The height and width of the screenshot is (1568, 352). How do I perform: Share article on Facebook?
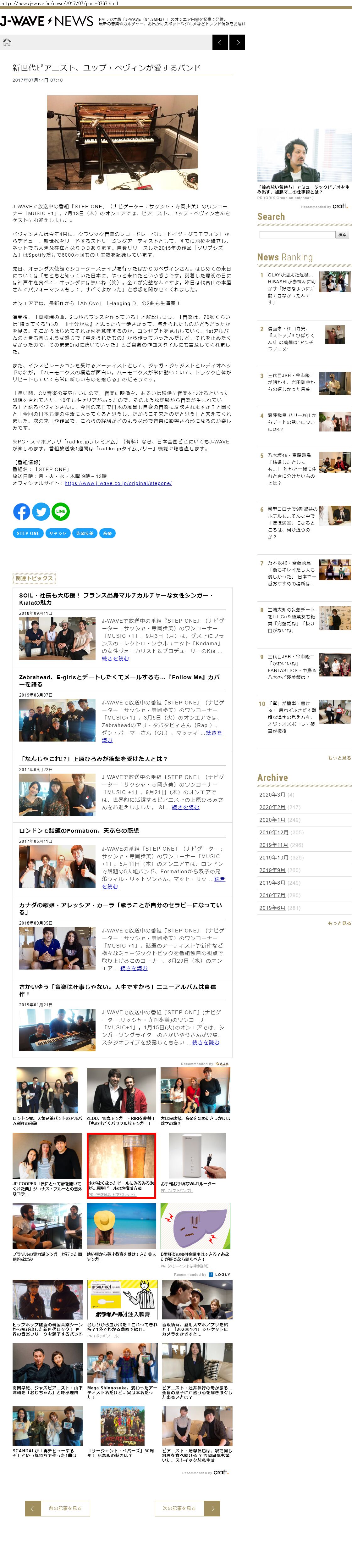tap(21, 511)
